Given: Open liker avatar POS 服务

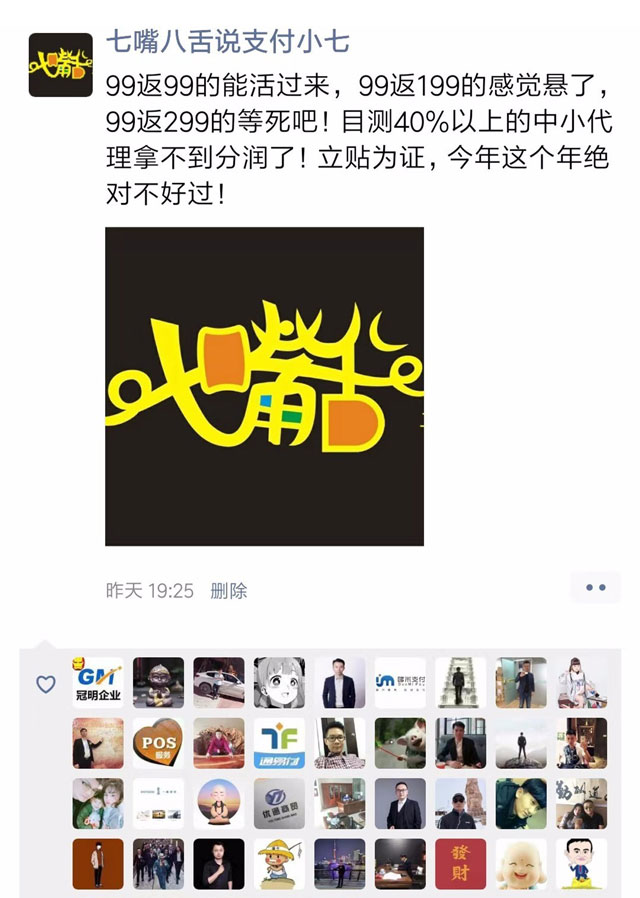Looking at the screenshot, I should [158, 743].
